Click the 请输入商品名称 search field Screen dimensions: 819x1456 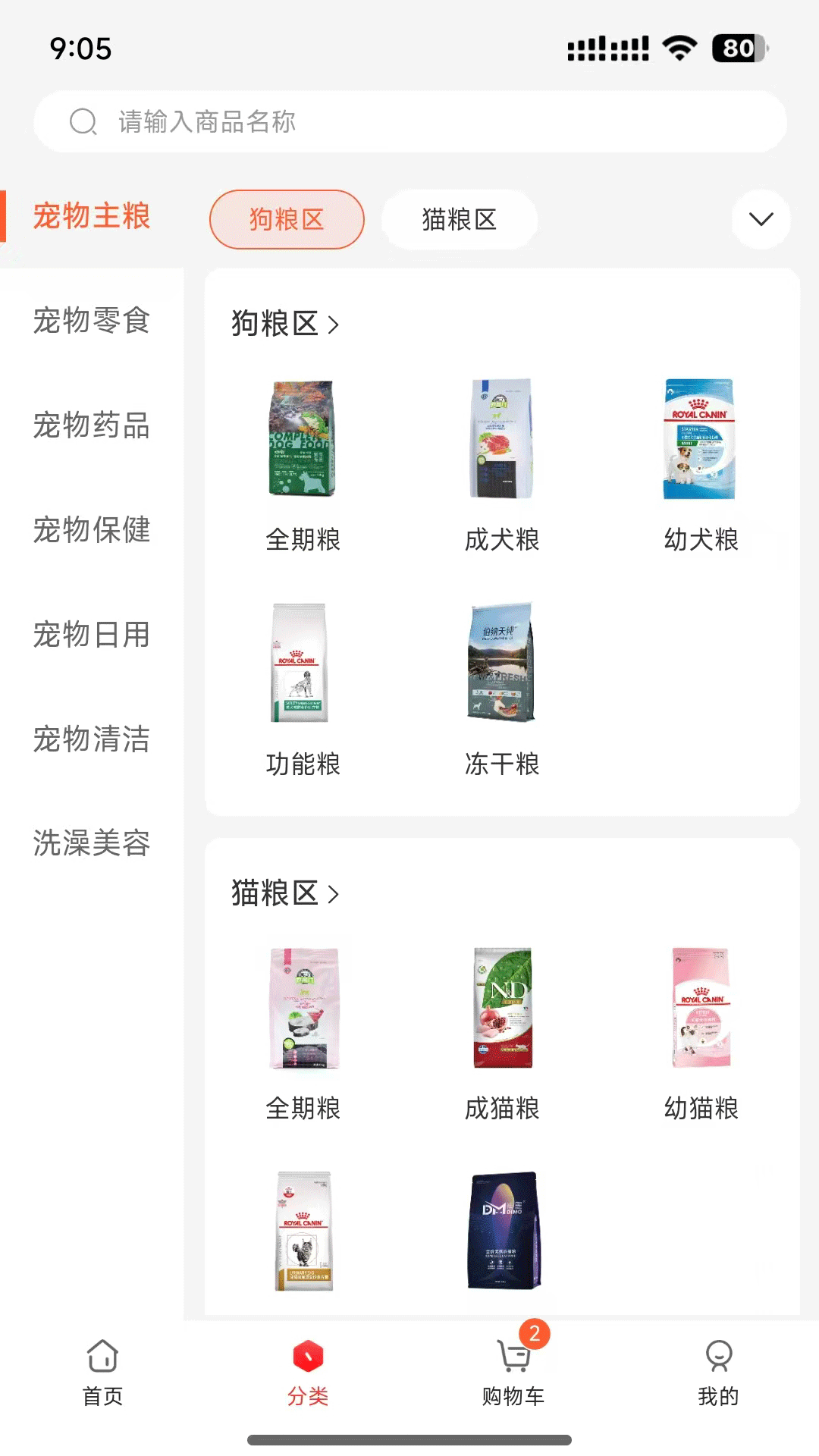tap(409, 121)
